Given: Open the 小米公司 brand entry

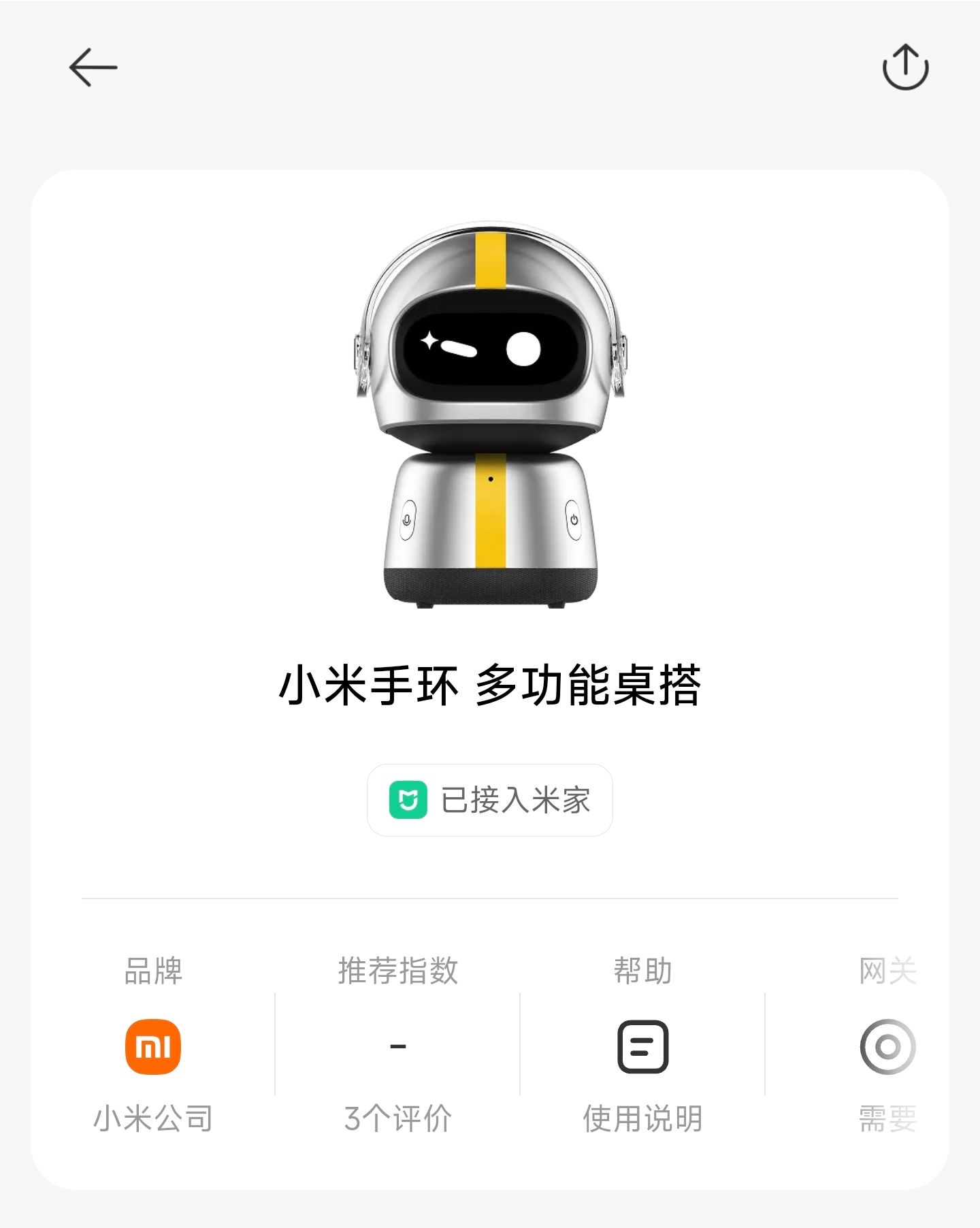Looking at the screenshot, I should coord(153,1046).
